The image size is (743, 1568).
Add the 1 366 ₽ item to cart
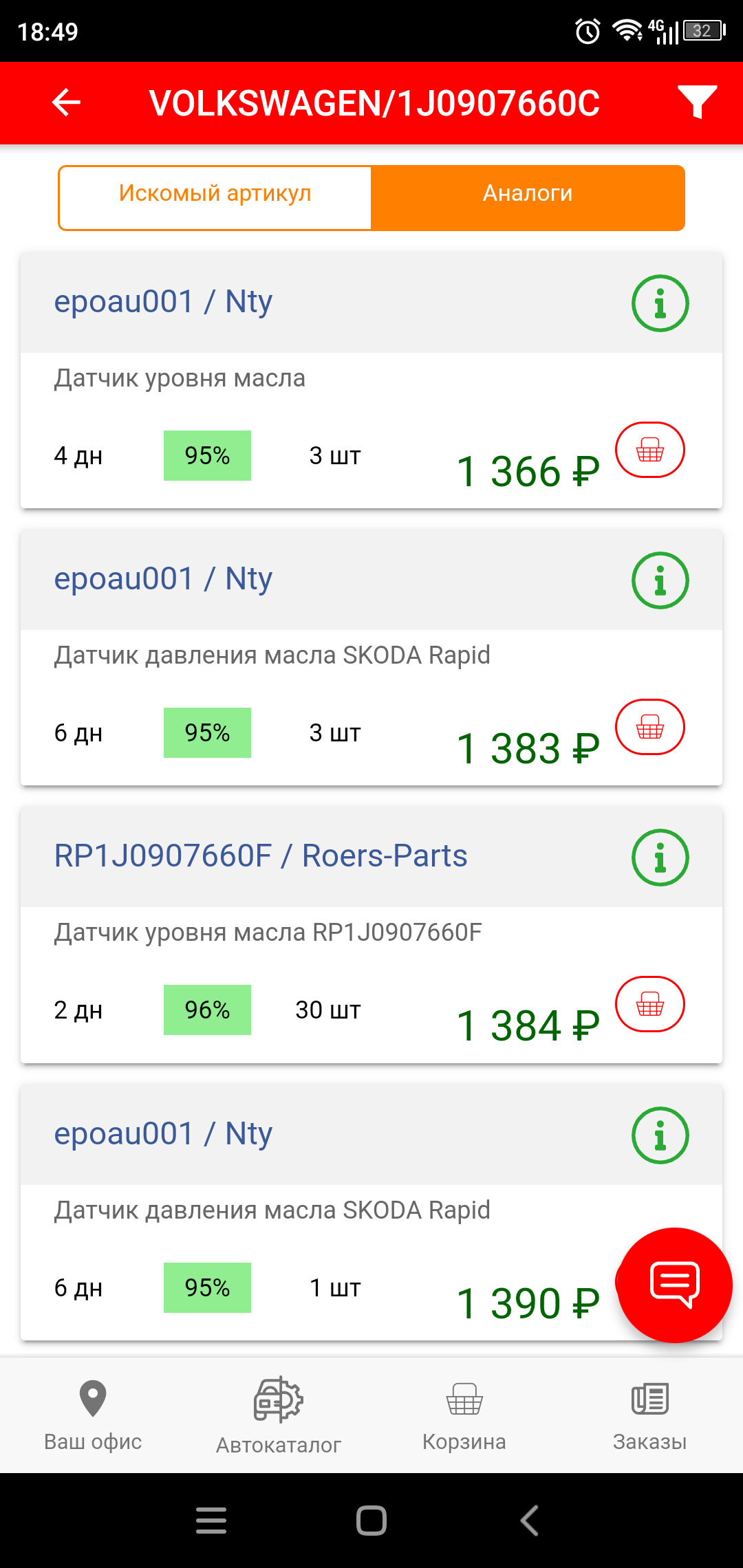click(x=649, y=450)
